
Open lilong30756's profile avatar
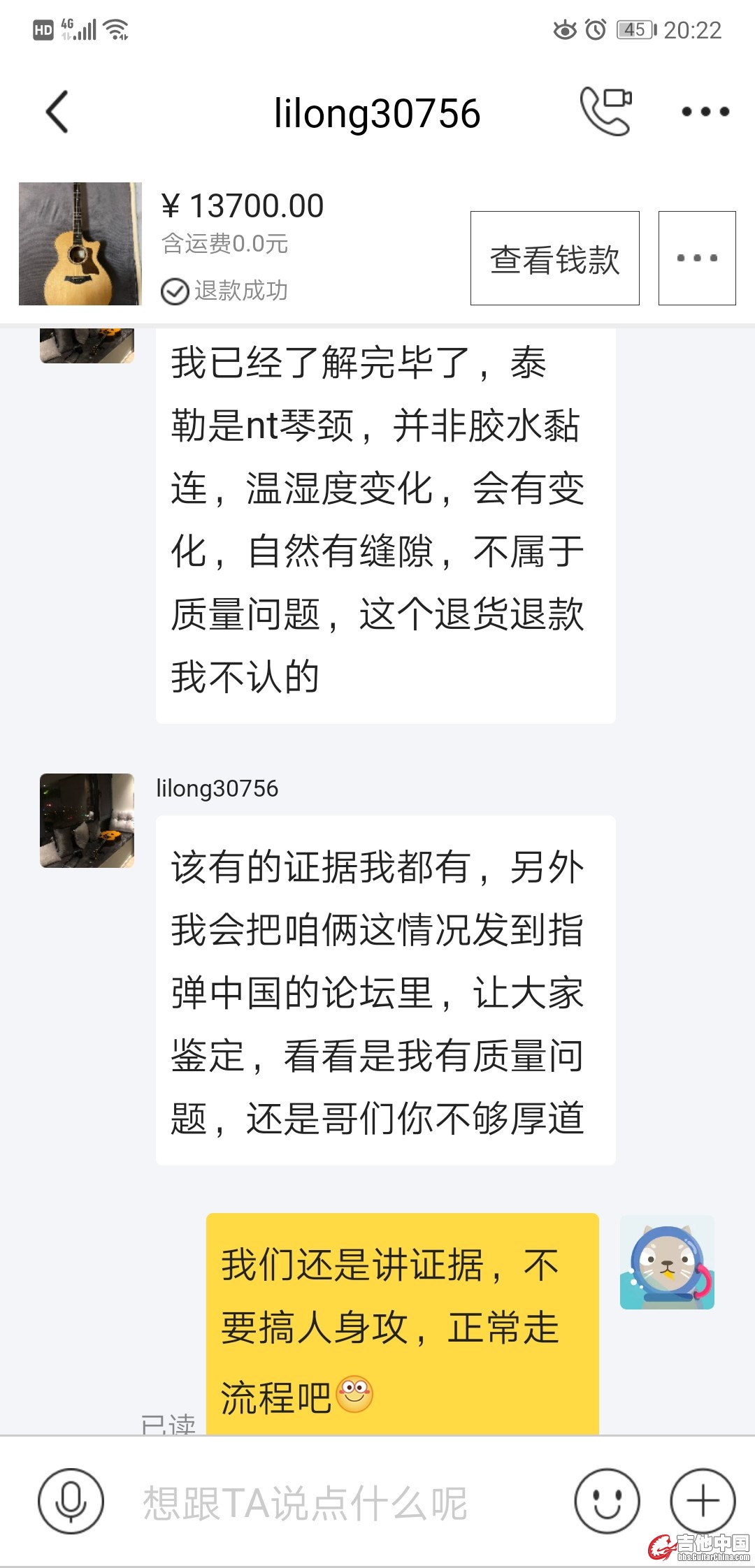[87, 820]
